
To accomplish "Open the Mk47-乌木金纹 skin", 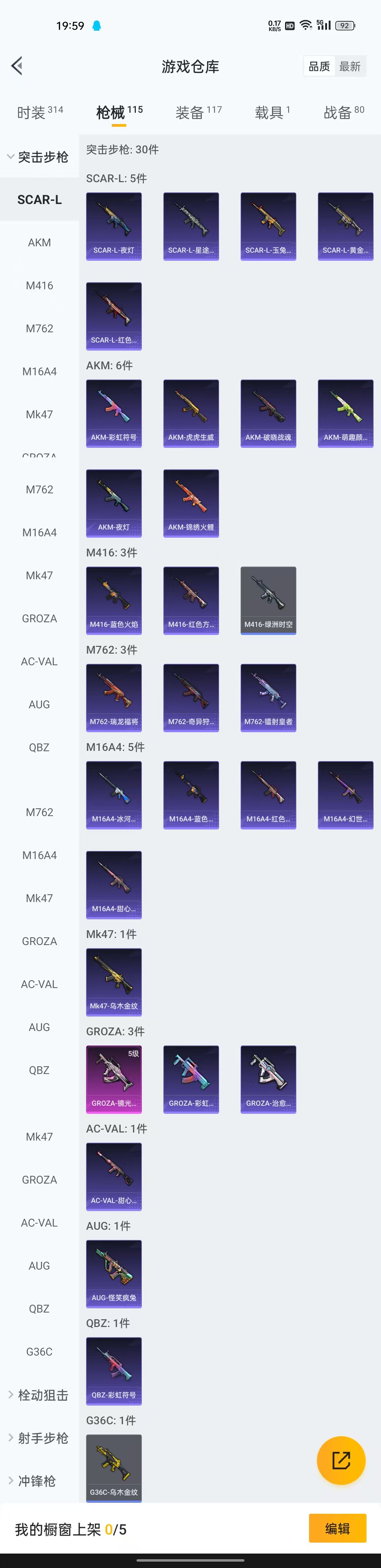I will (114, 982).
